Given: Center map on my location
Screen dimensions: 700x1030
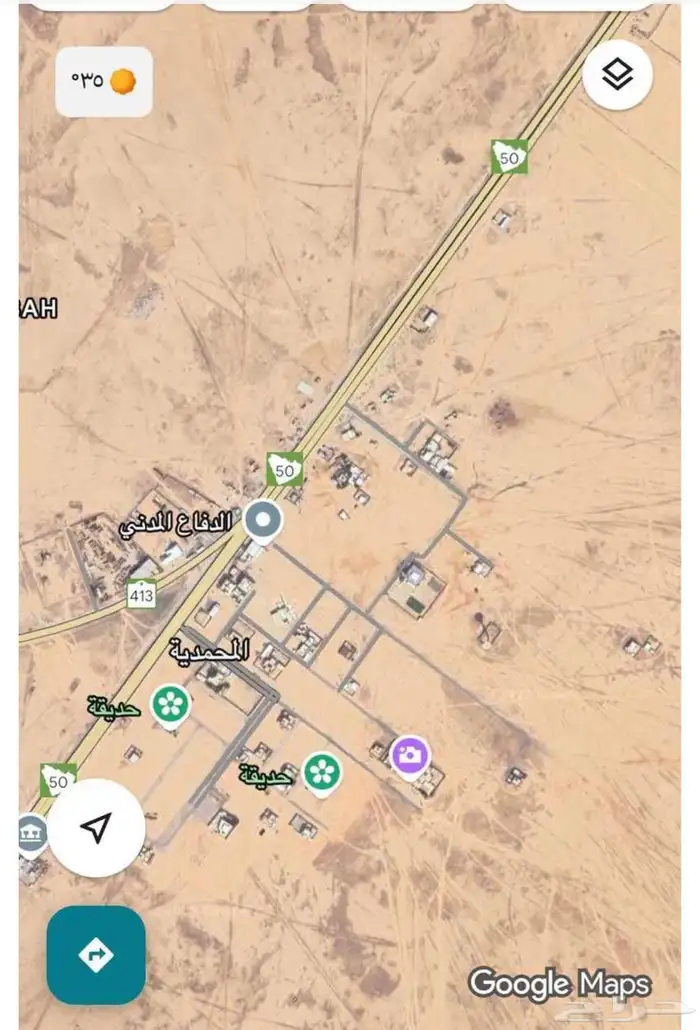Looking at the screenshot, I should 97,828.
